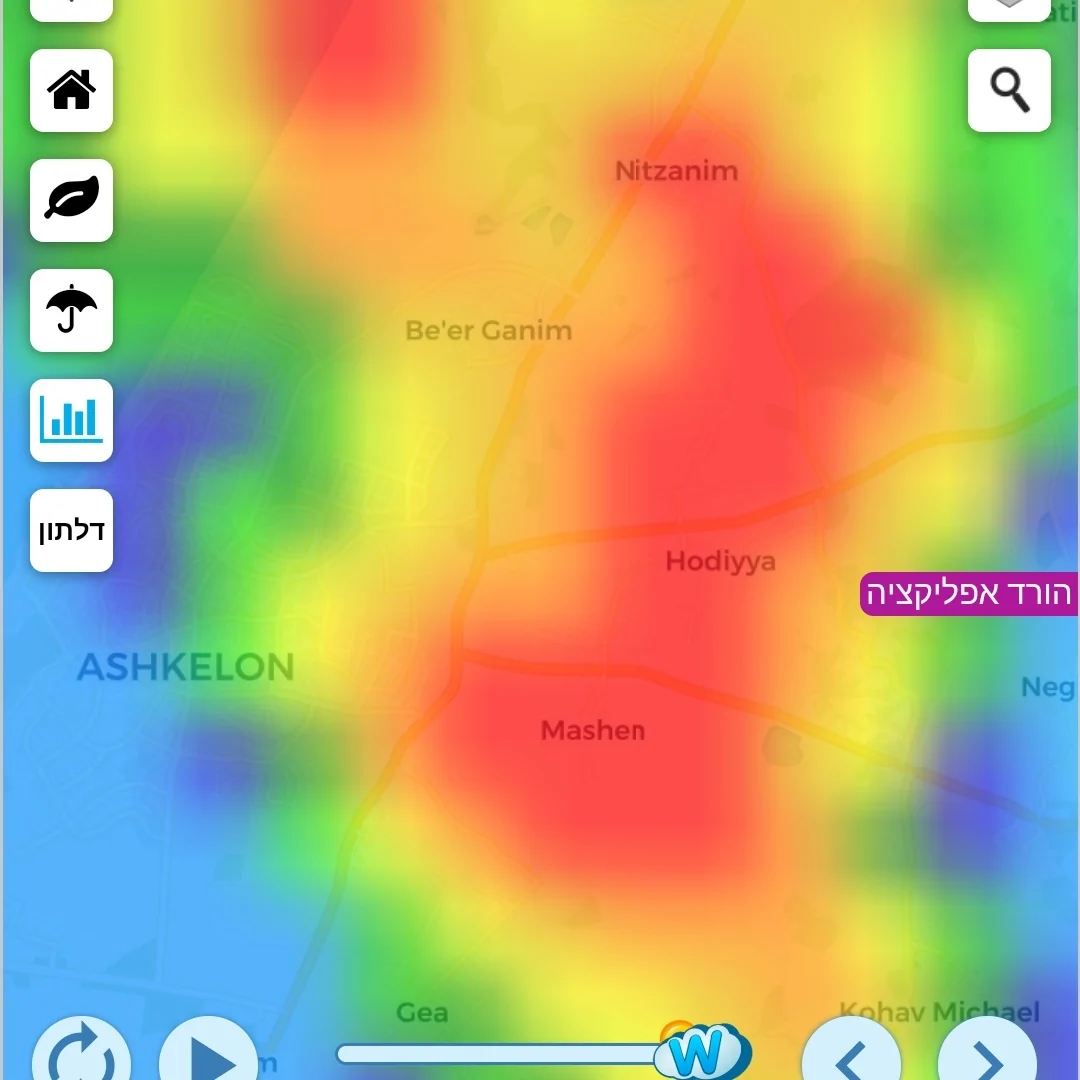The image size is (1080, 1080).
Task: Open the home button
Action: click(x=71, y=91)
